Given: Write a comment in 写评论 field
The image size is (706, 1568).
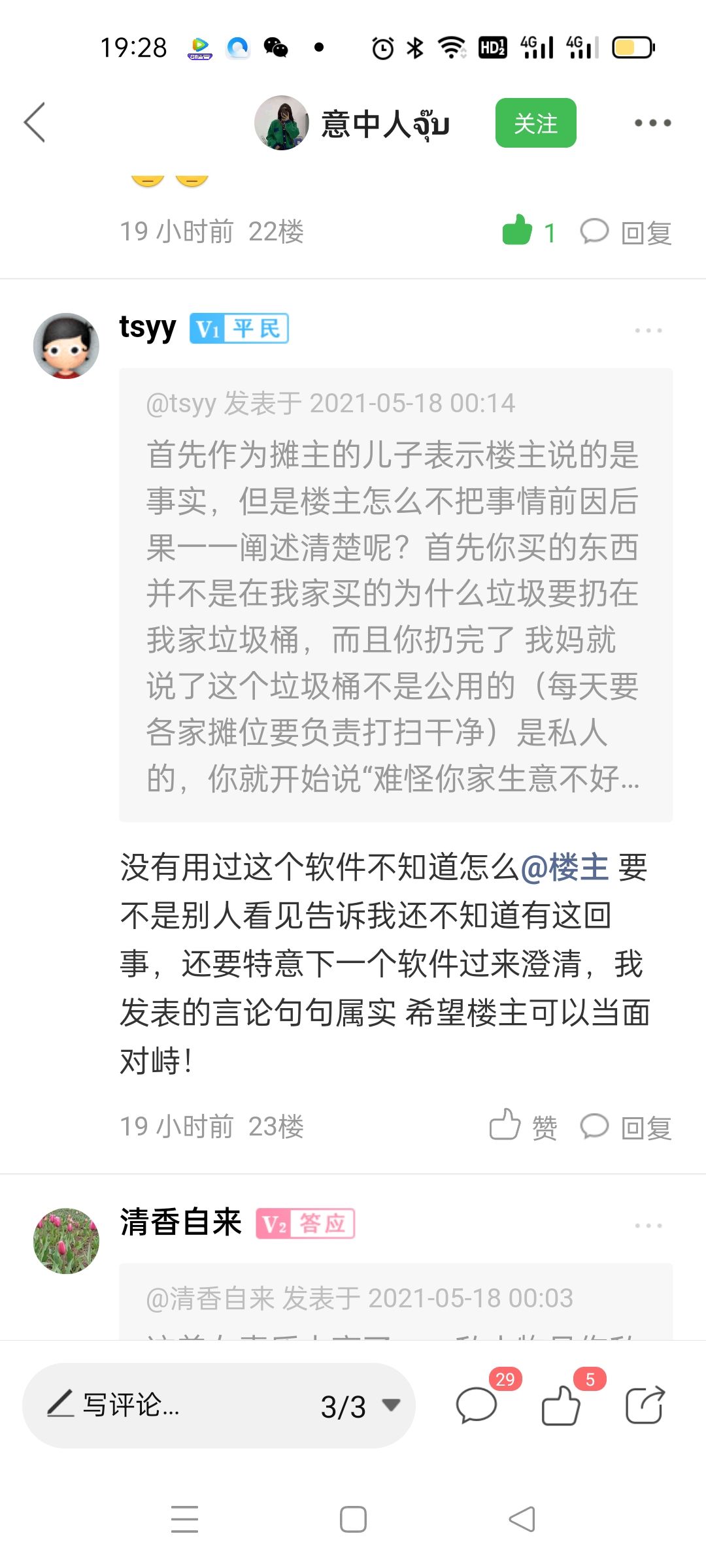Looking at the screenshot, I should pos(163,1405).
